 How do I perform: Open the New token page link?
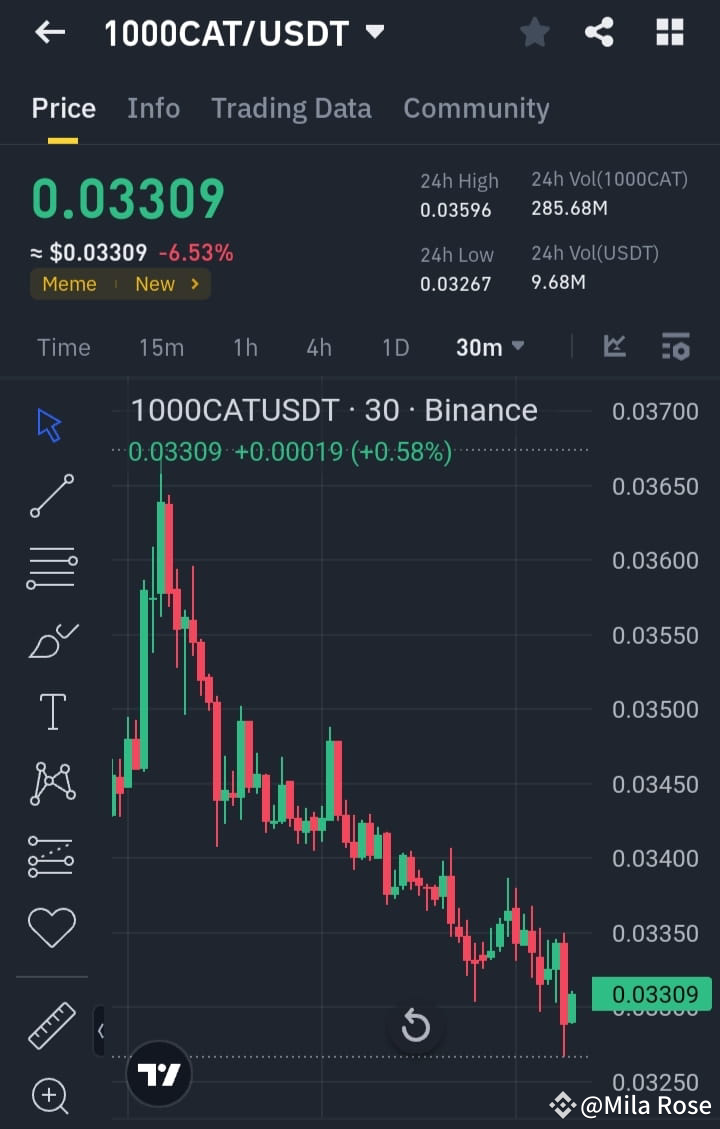pyautogui.click(x=155, y=284)
